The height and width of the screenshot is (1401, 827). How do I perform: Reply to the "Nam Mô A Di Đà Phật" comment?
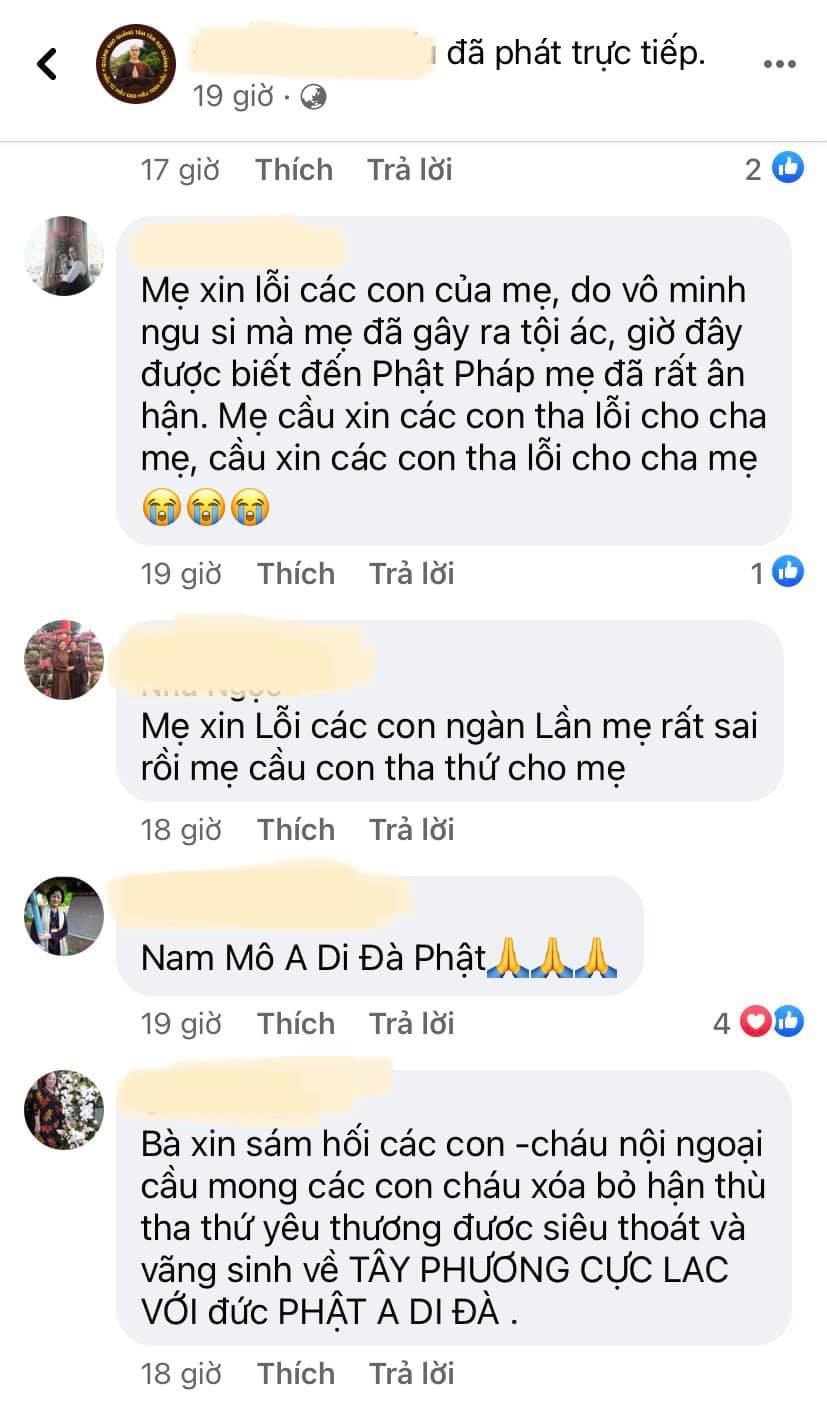pyautogui.click(x=411, y=1023)
